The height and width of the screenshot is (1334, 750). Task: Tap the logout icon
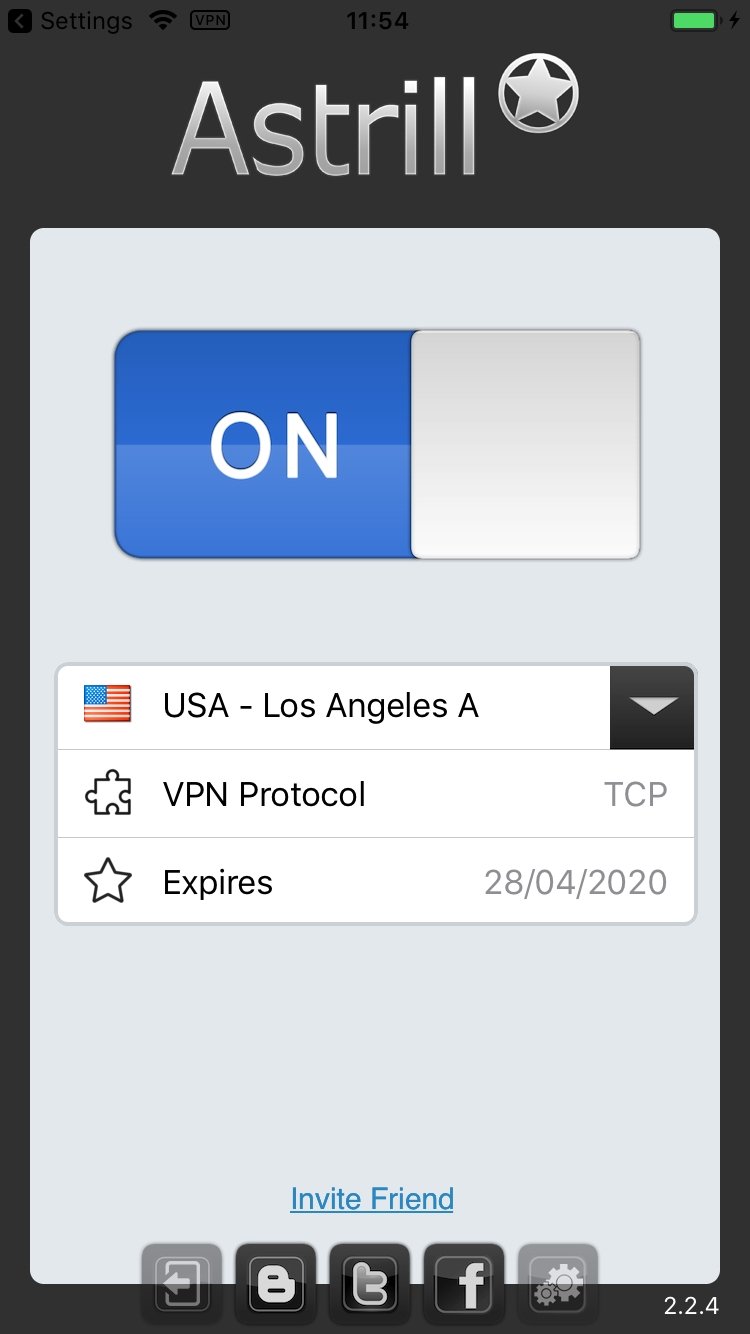pos(182,1284)
